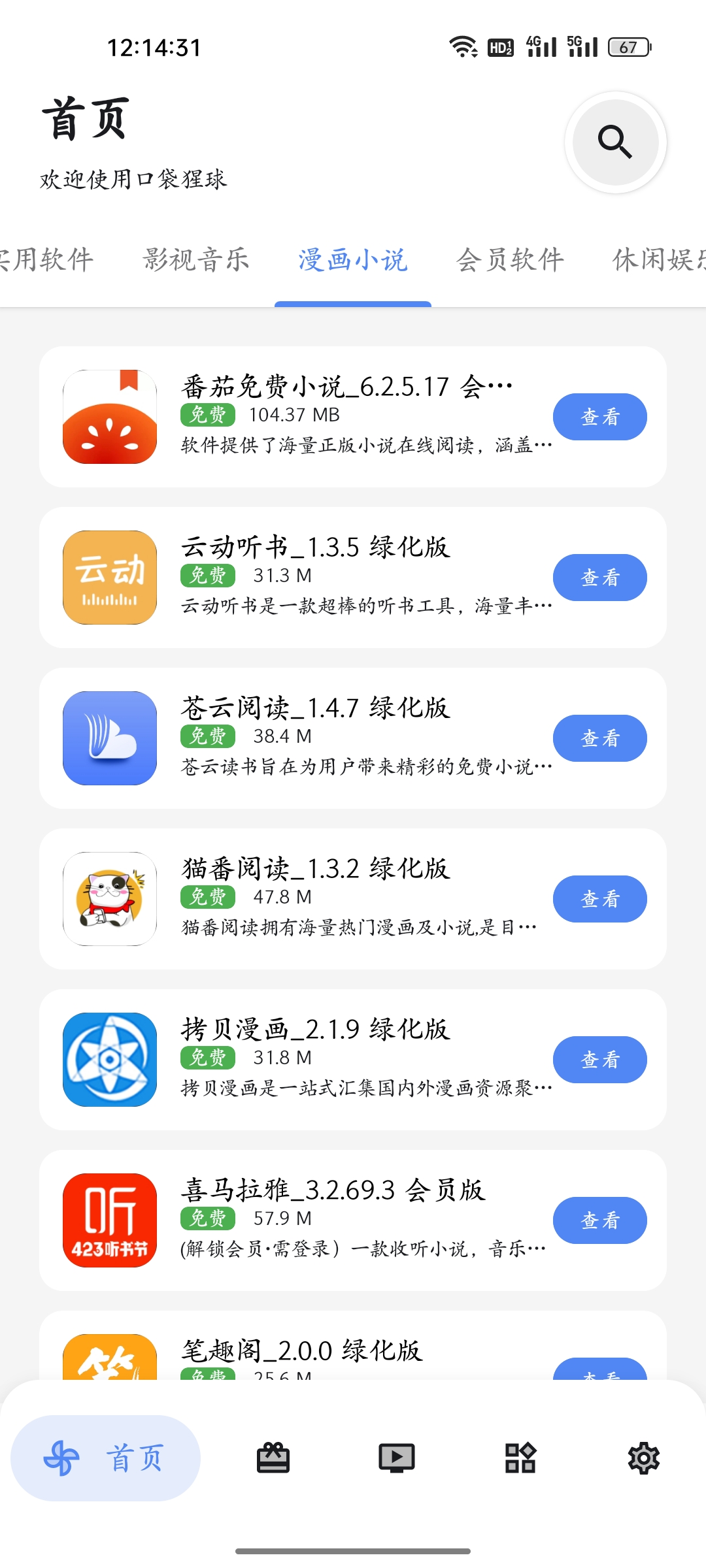Tap 查看 for 番茄免费小说
706x1568 pixels.
point(599,417)
